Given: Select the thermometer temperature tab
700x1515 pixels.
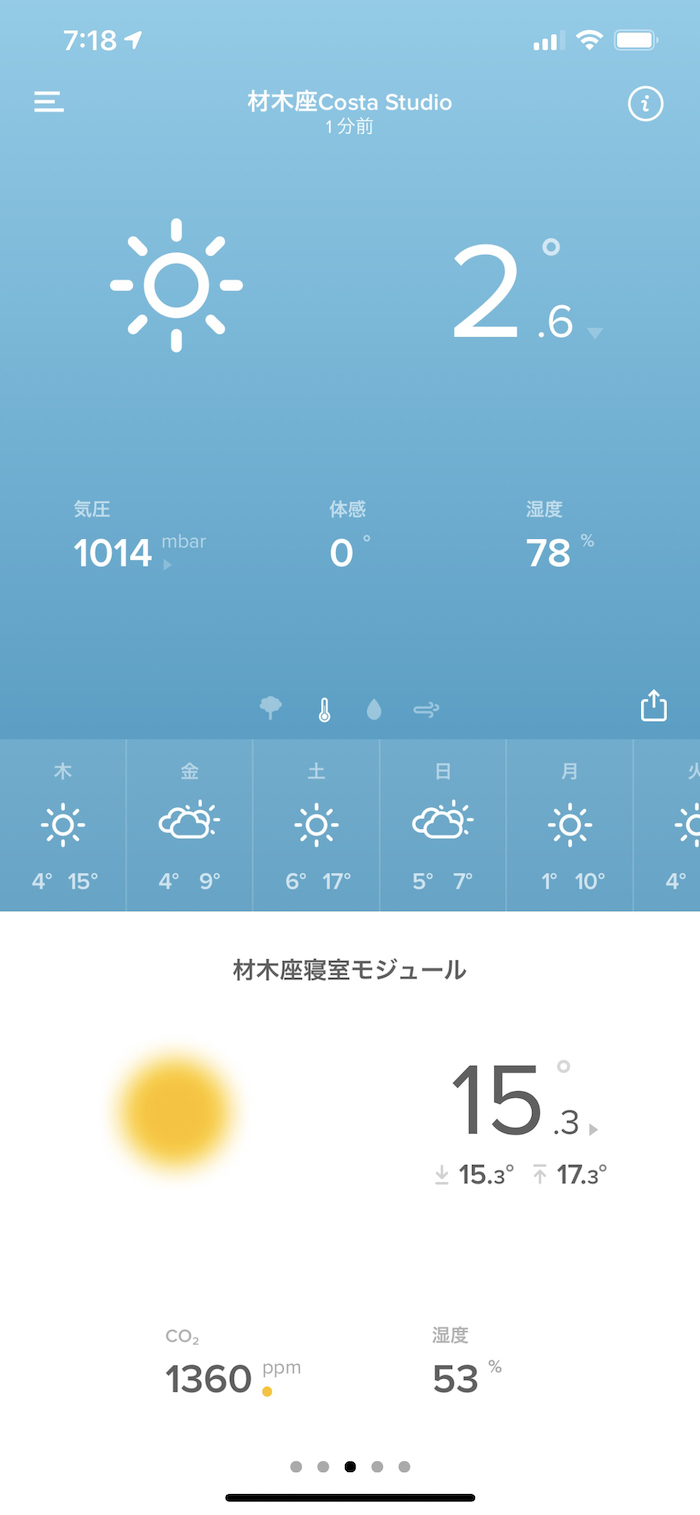Looking at the screenshot, I should click(324, 710).
